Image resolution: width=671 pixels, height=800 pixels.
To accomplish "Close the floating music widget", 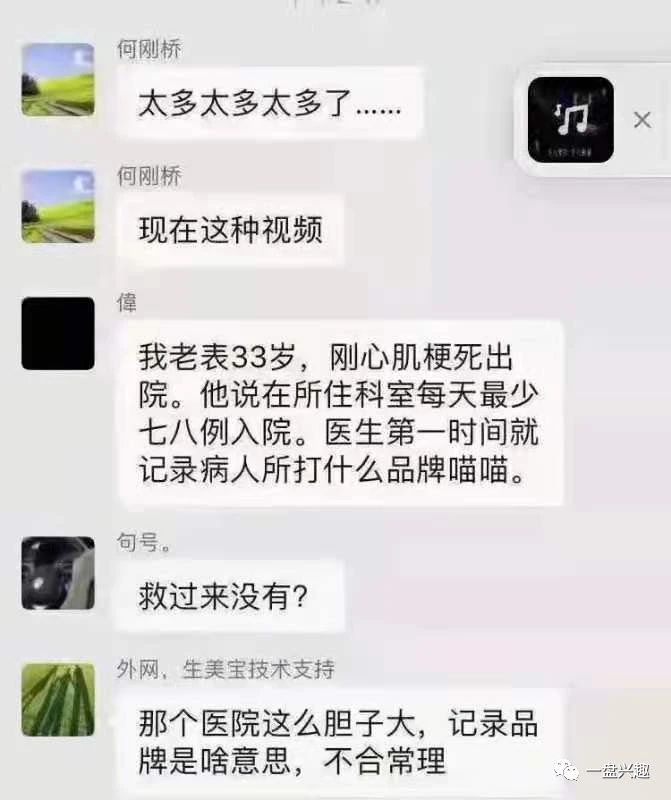I will point(642,120).
